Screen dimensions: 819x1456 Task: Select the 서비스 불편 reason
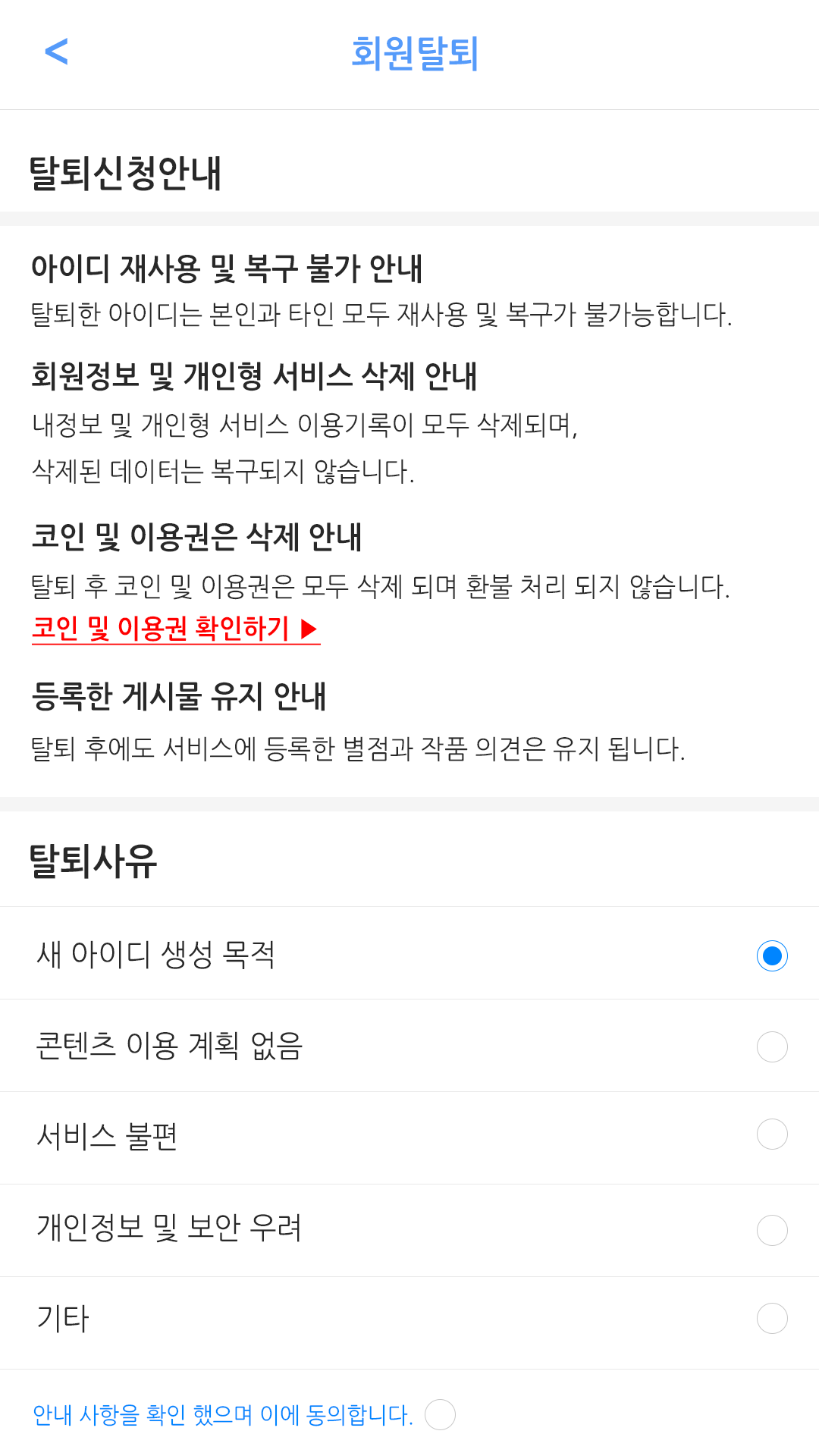click(x=772, y=1134)
